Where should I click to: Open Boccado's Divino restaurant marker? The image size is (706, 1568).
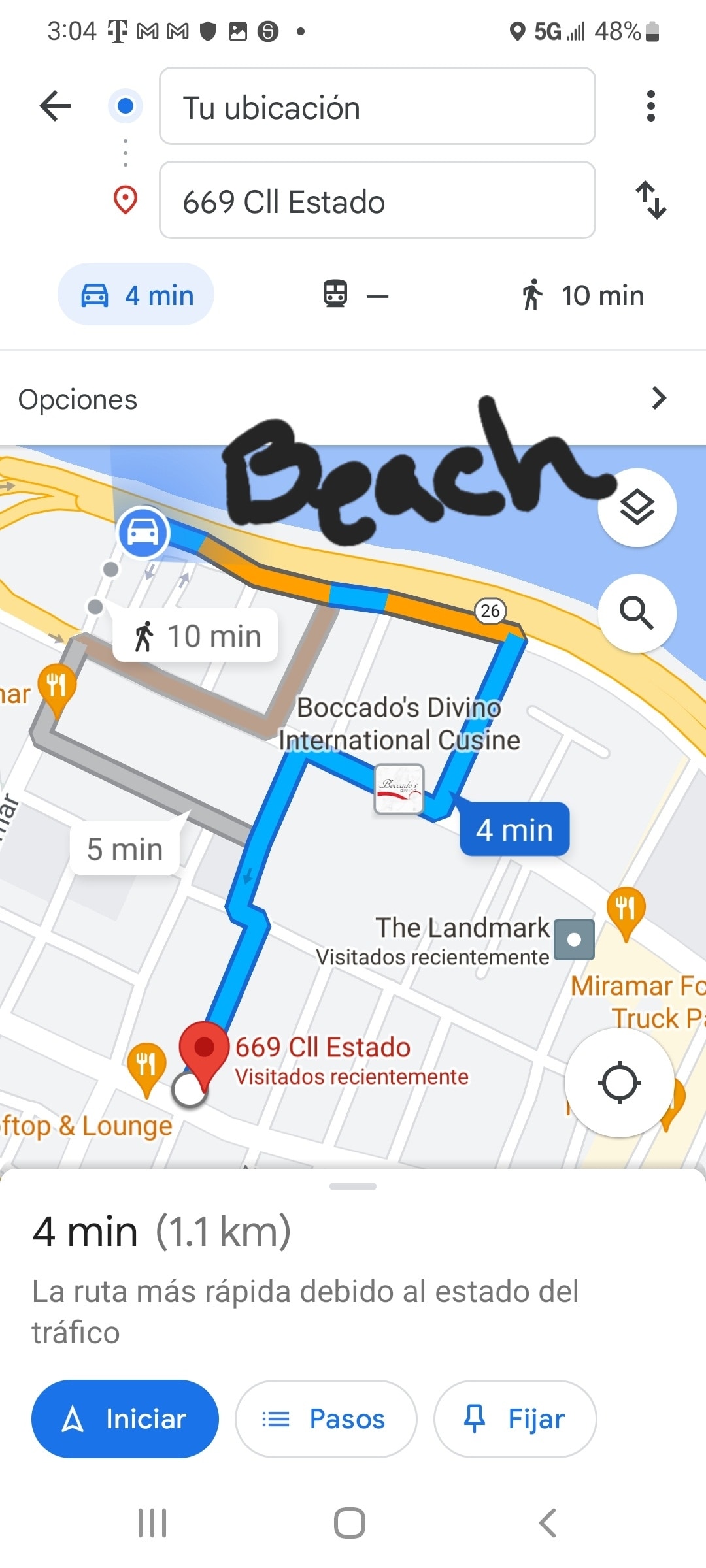pyautogui.click(x=399, y=789)
